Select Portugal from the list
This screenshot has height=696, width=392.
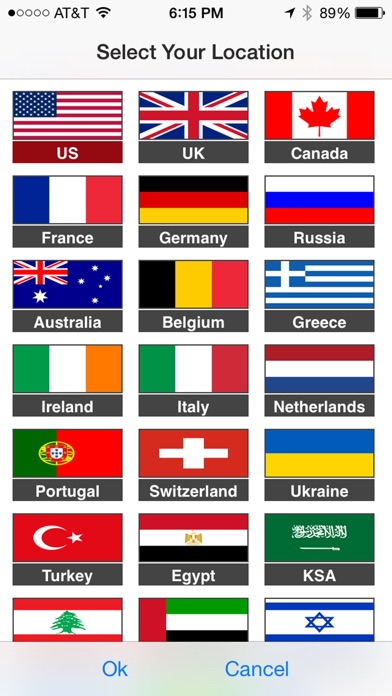(x=67, y=465)
